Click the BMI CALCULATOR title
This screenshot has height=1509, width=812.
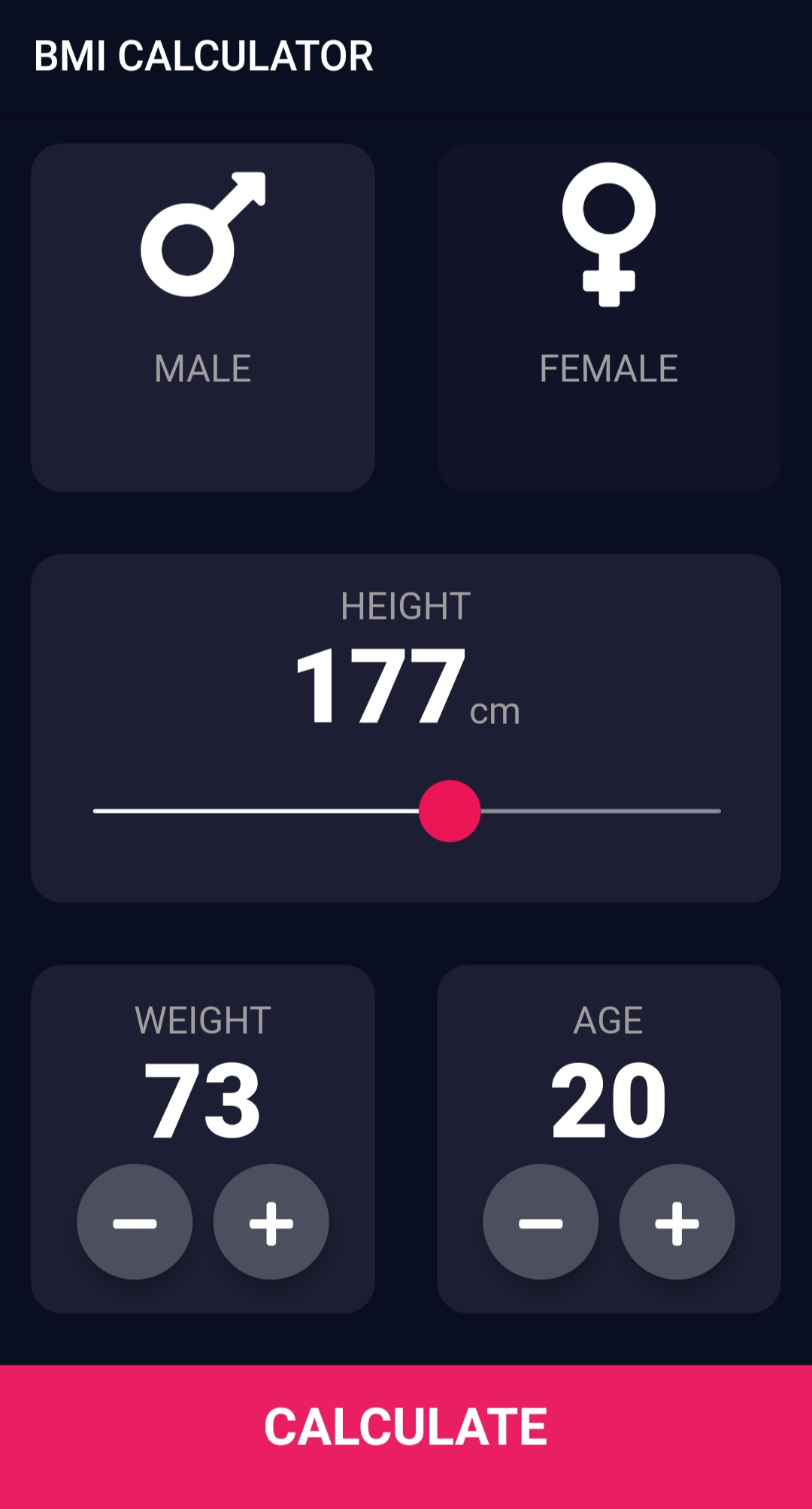[205, 53]
